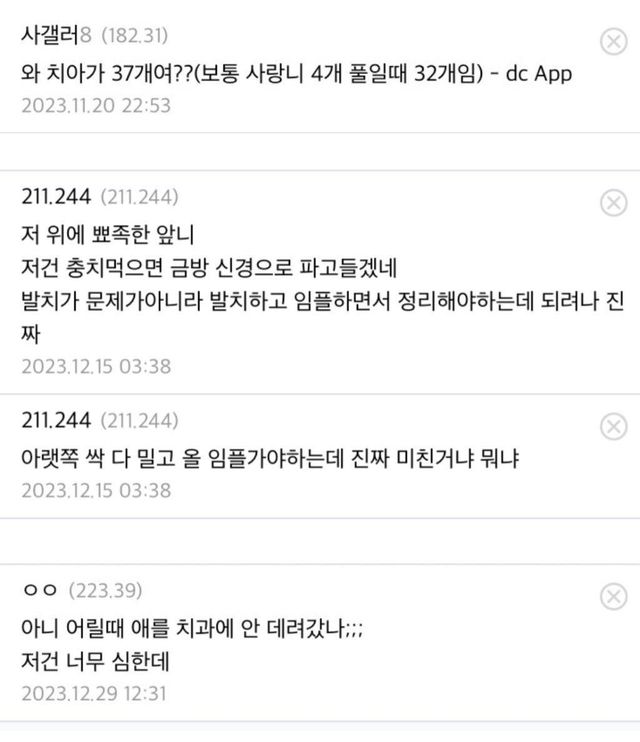The width and height of the screenshot is (640, 742).
Task: Delete the 211.244 comment starting 아랫쪽 싹 다 밀고
Action: (x=612, y=427)
